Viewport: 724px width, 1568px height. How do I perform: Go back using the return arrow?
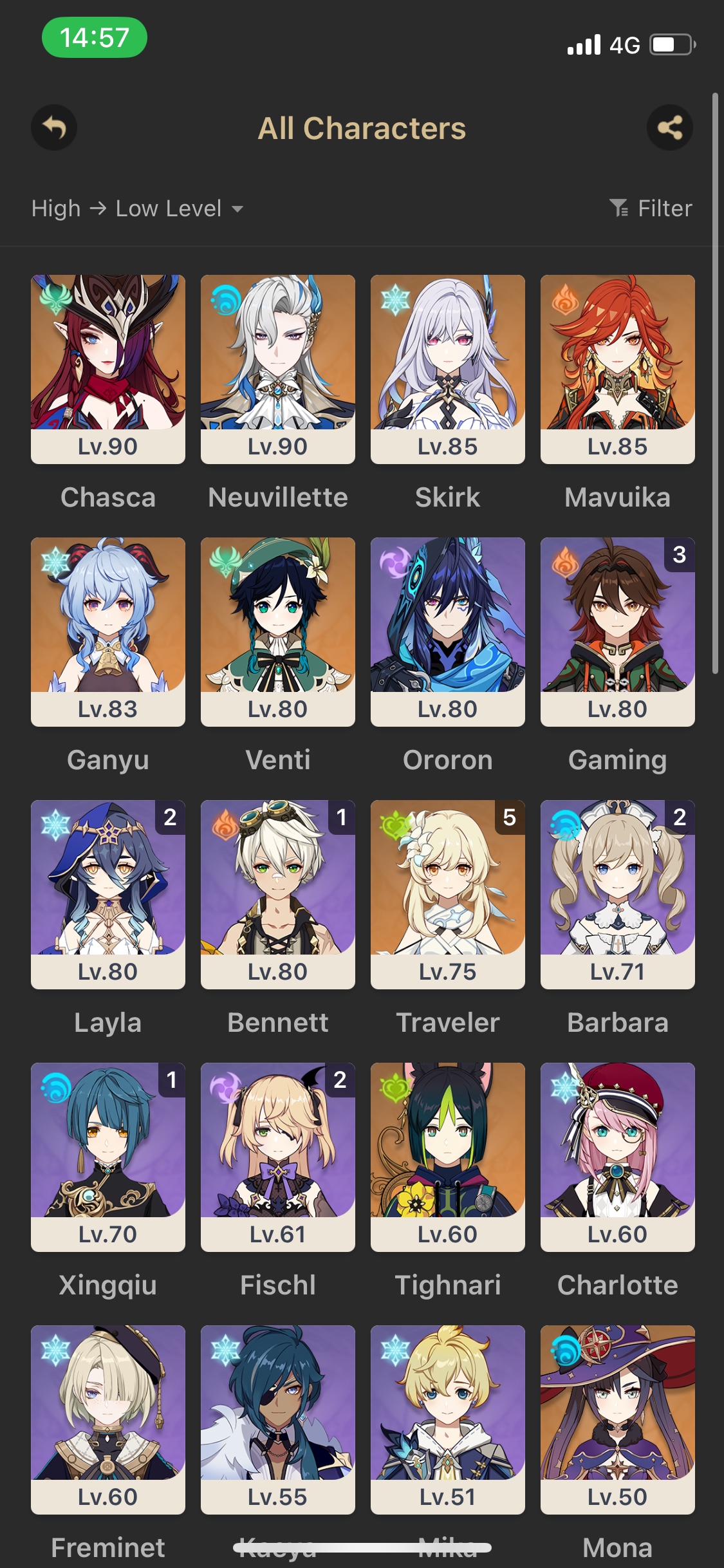[54, 127]
